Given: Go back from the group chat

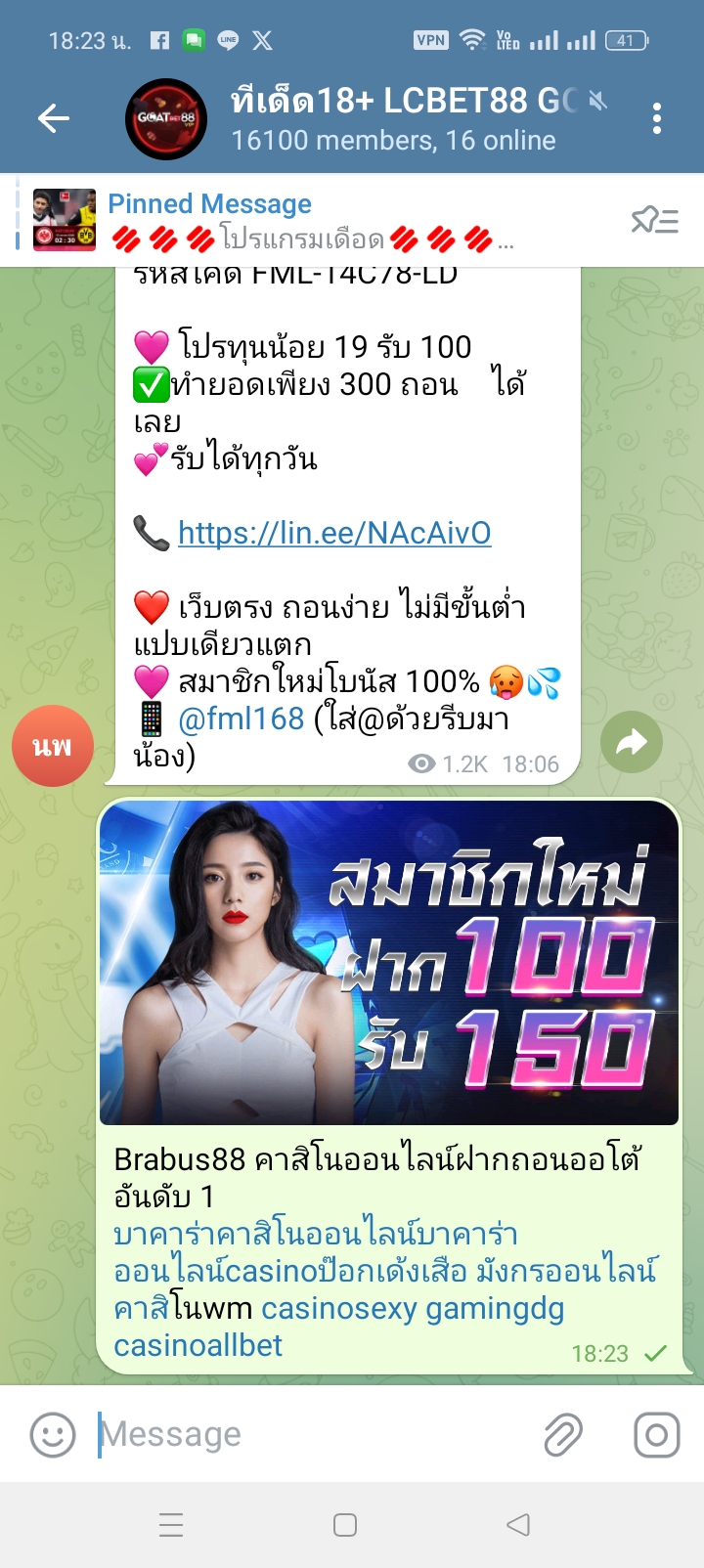Looking at the screenshot, I should [54, 119].
